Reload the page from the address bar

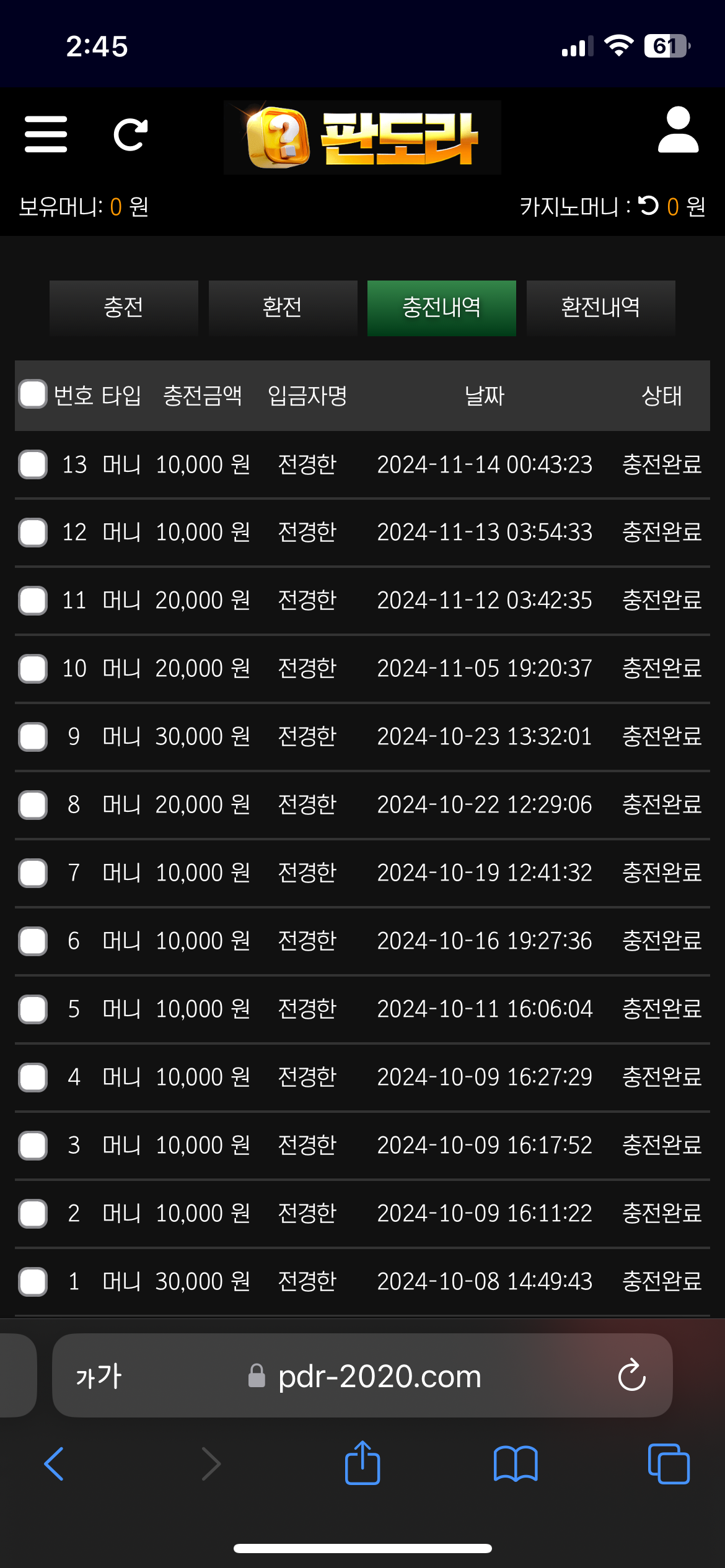tap(631, 1376)
